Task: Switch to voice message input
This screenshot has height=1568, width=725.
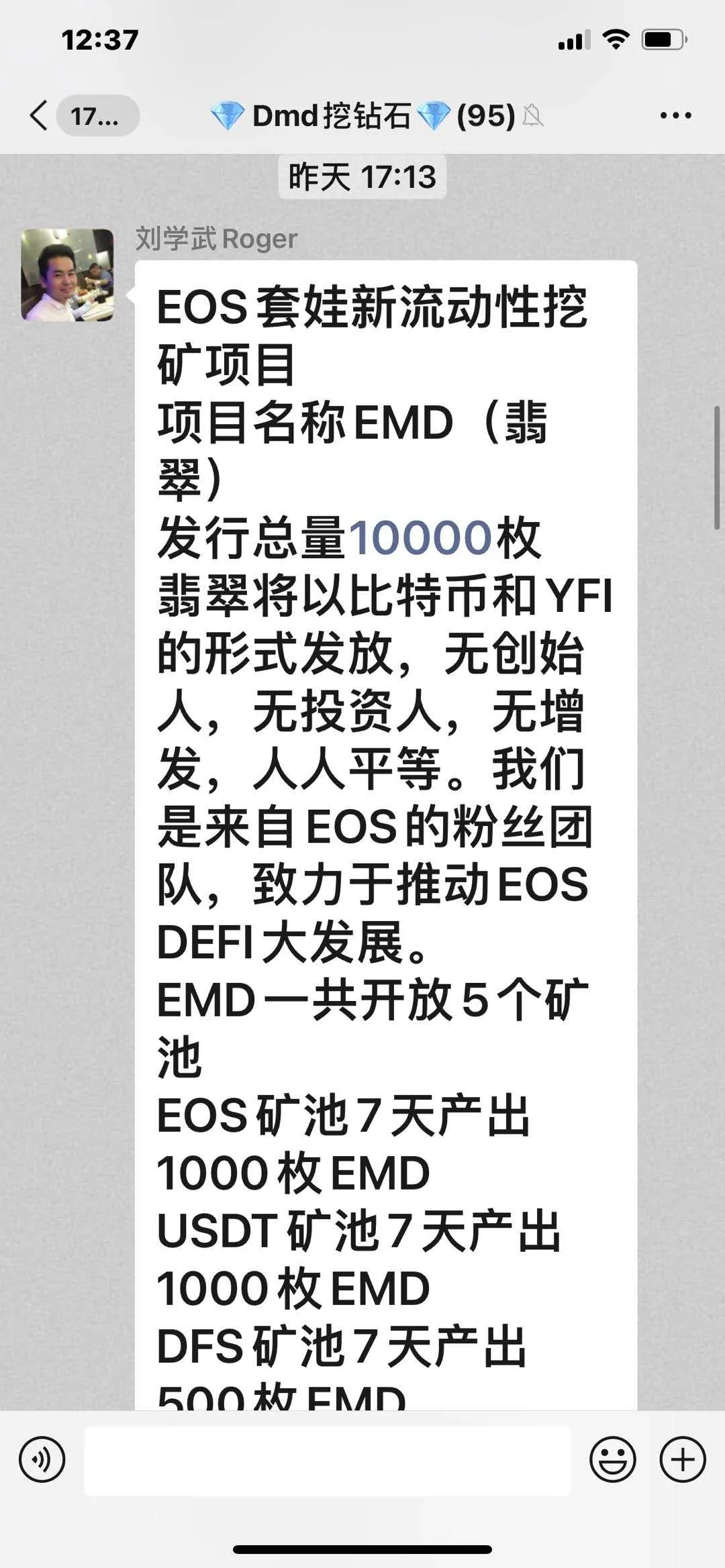Action: coord(42,1459)
